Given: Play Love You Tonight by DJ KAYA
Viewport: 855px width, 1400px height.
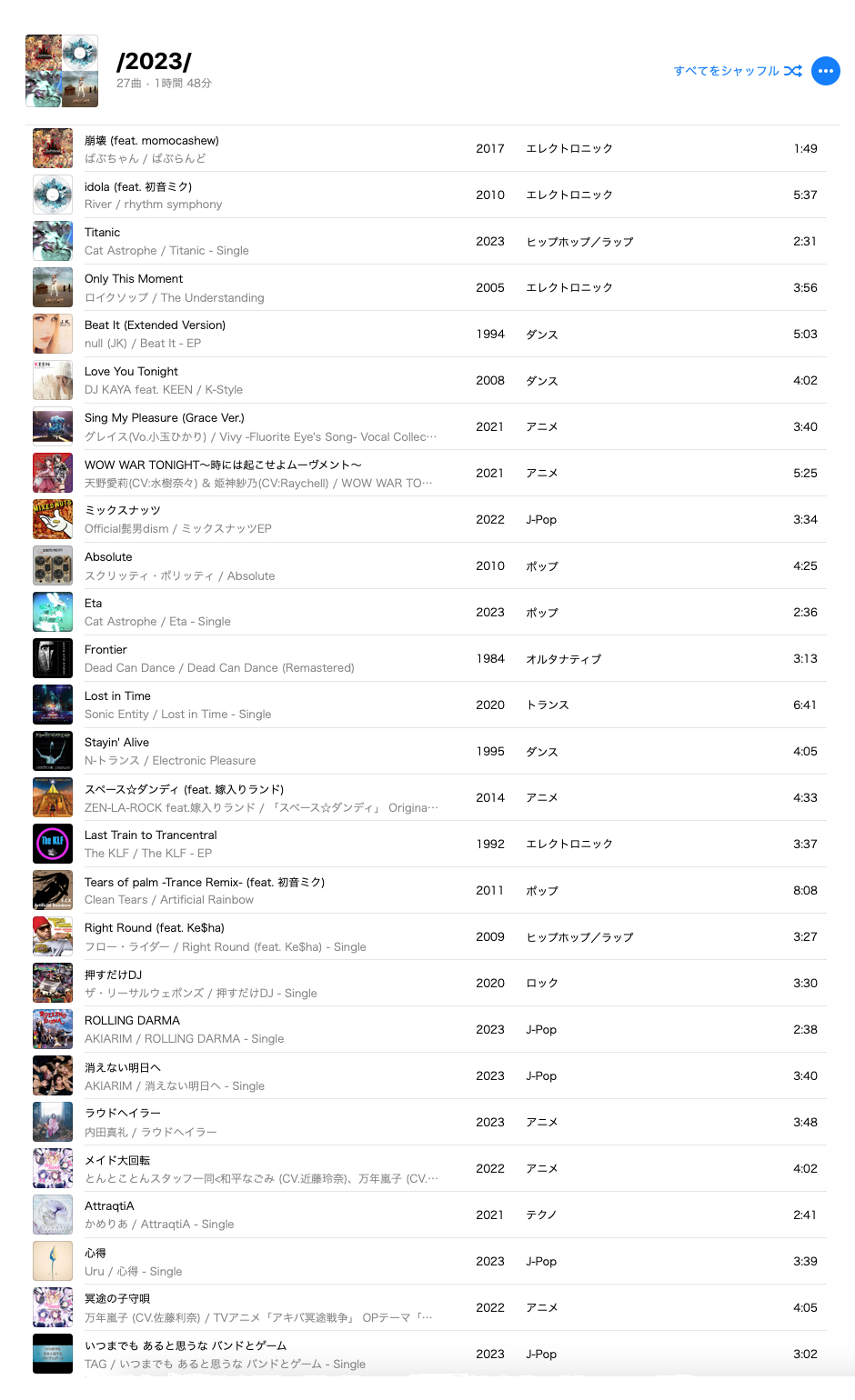Looking at the screenshot, I should [x=131, y=372].
